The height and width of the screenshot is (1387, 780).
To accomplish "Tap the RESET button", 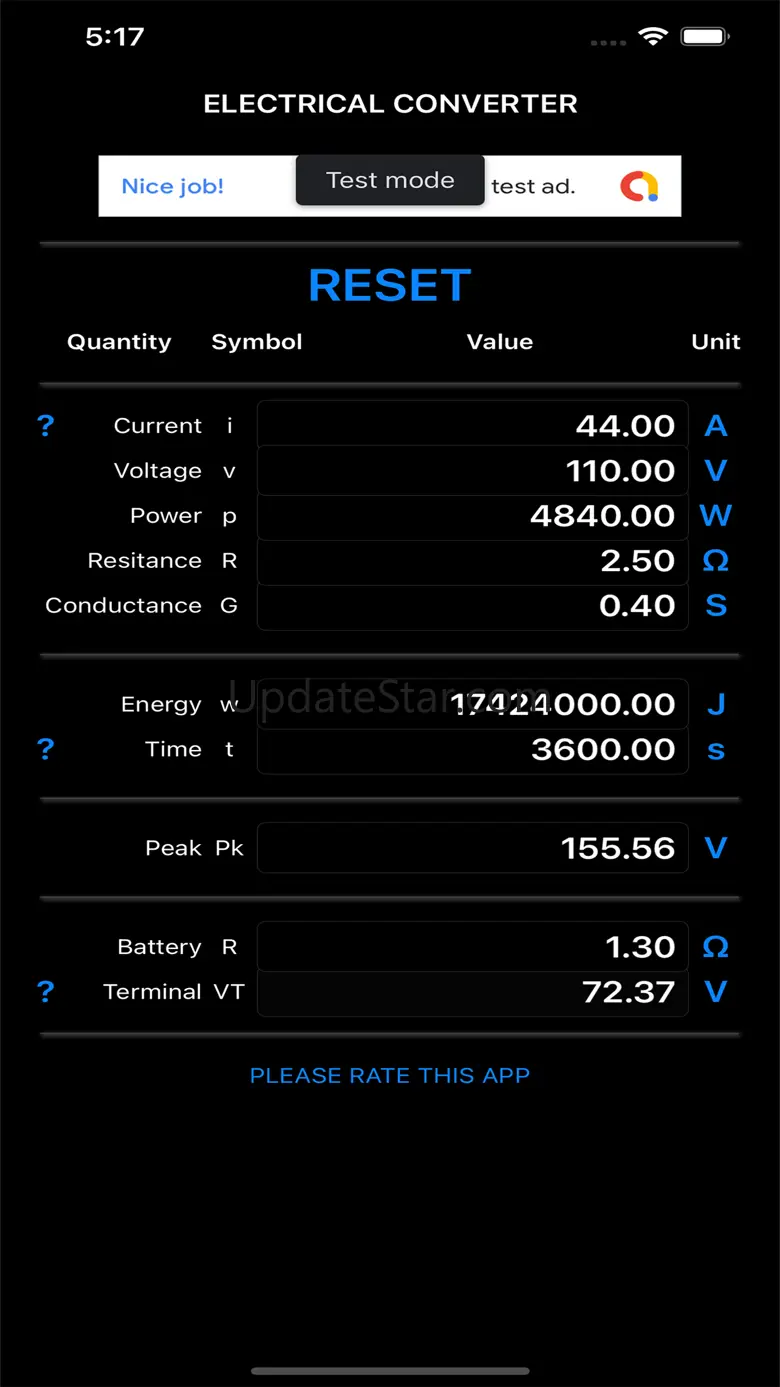I will pyautogui.click(x=389, y=286).
